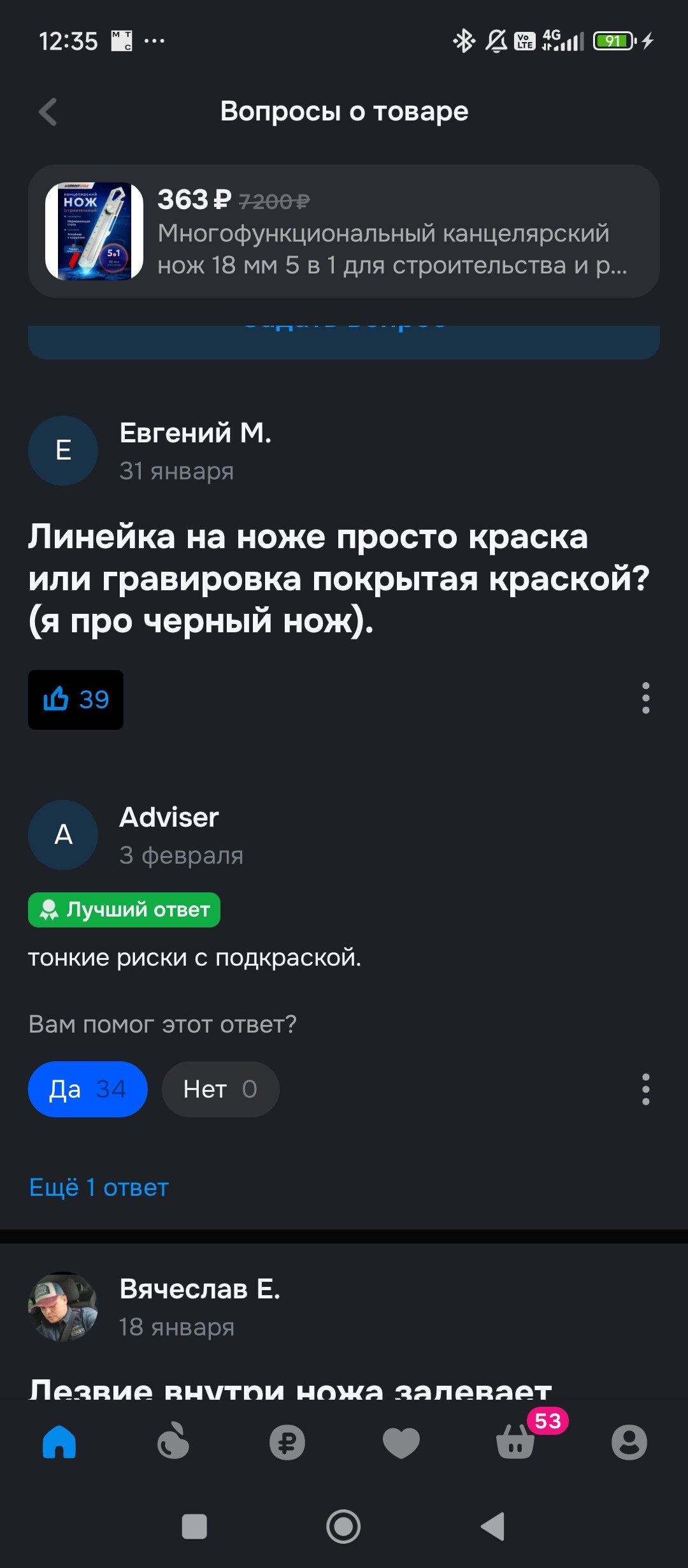This screenshot has height=1568, width=688.
Task: Mark Adviser's answer as helpful with Да
Action: (88, 1089)
